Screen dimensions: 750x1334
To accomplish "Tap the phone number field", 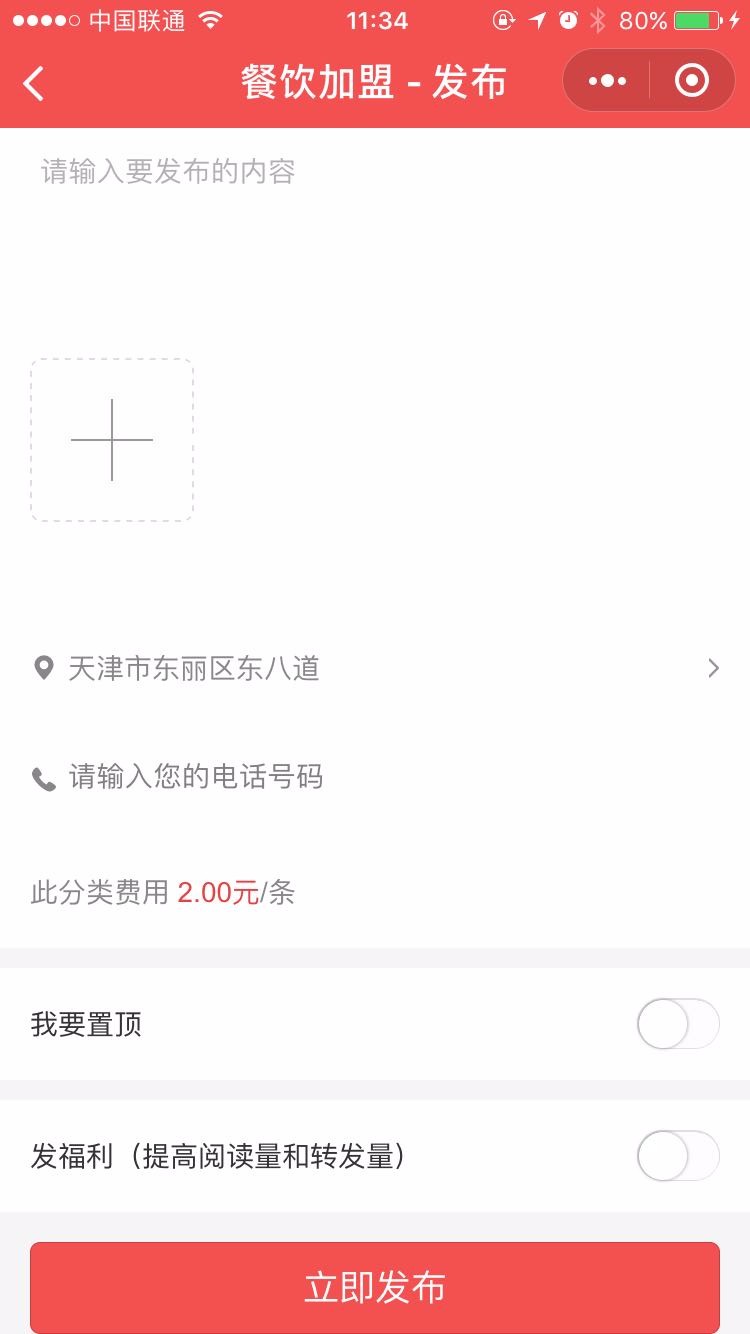I will (x=375, y=777).
